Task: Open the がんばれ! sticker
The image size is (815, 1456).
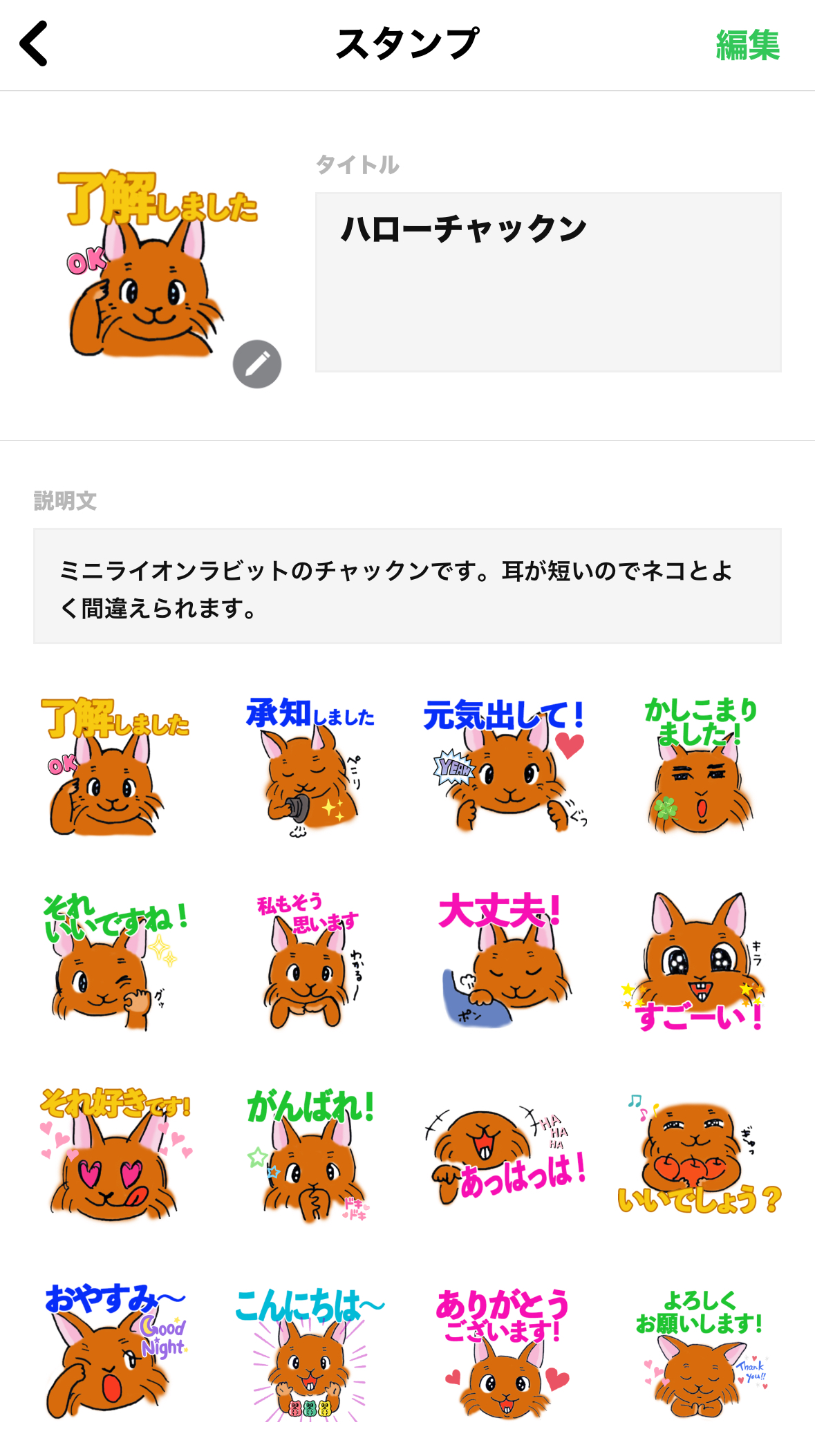Action: pyautogui.click(x=310, y=1155)
